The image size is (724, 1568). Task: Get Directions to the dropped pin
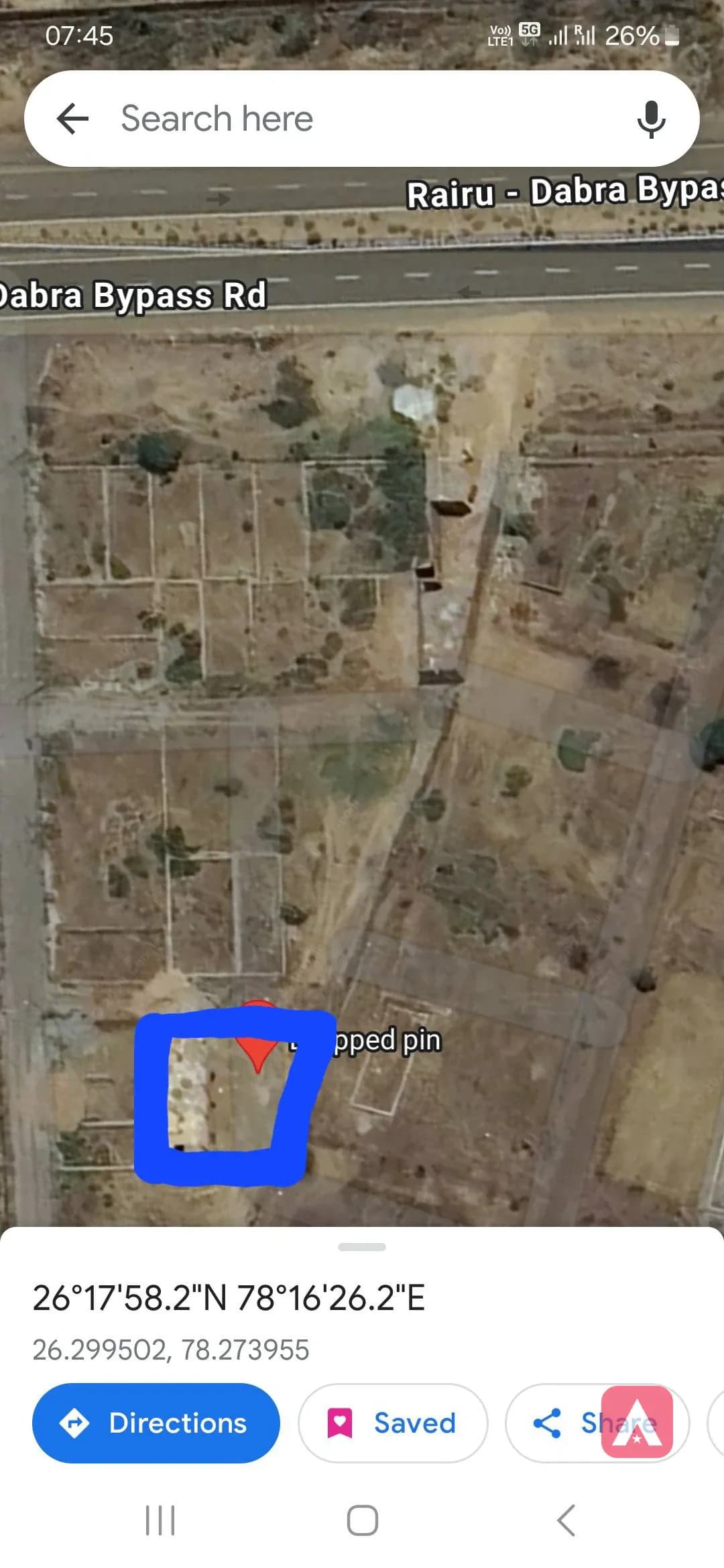(x=156, y=1423)
